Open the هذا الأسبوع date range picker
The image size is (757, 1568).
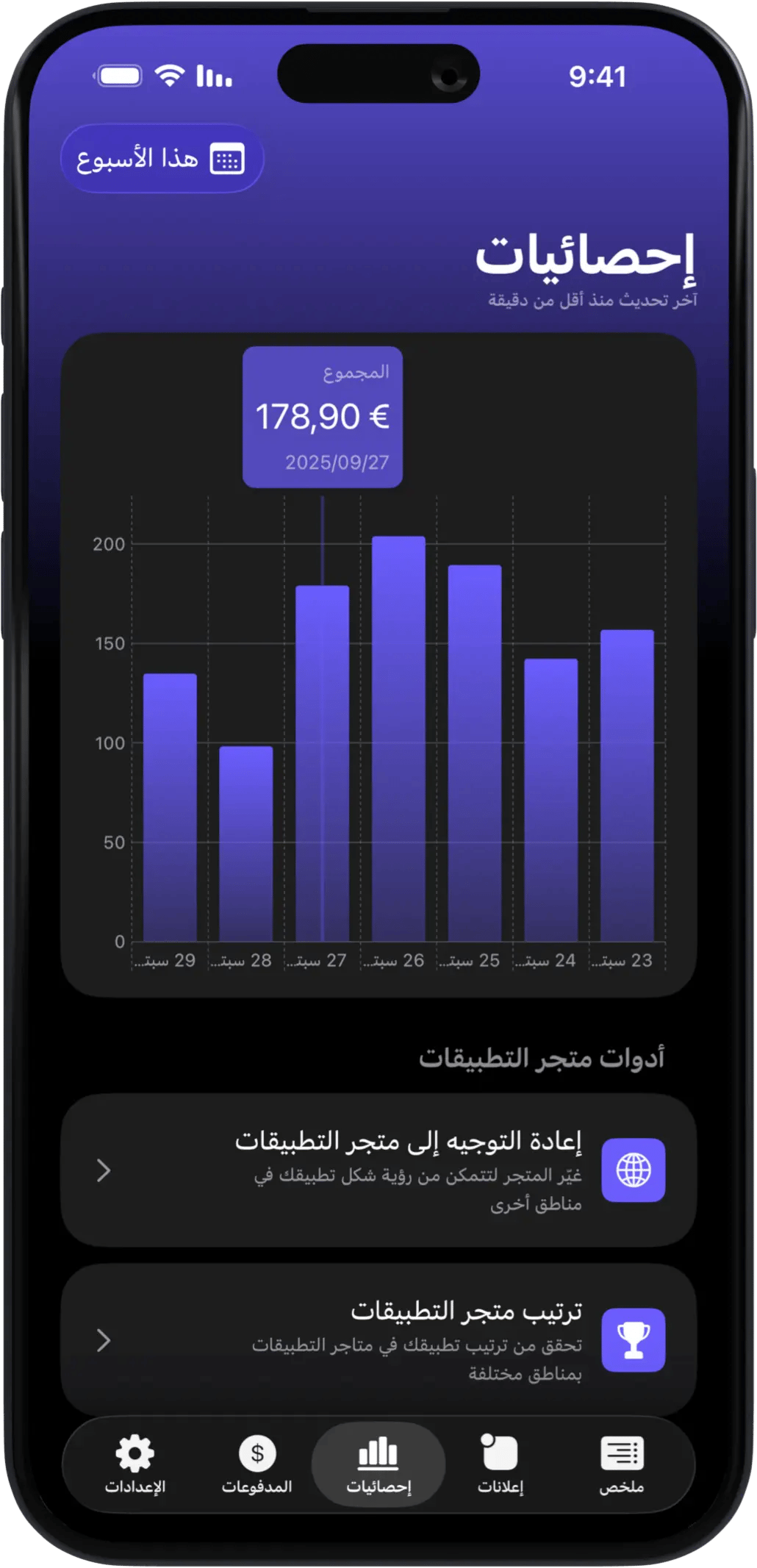(162, 159)
